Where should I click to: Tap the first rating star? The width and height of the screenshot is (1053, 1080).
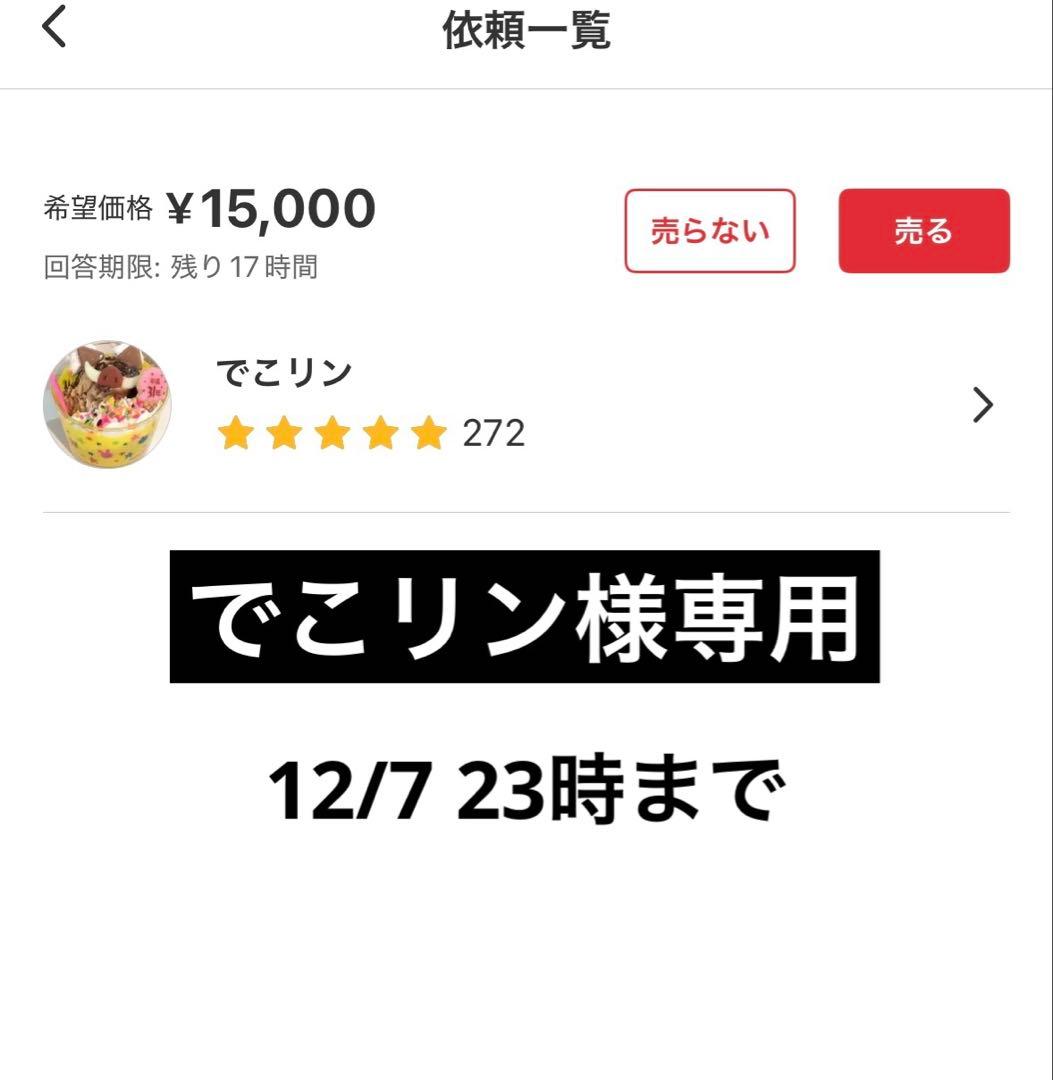coord(237,434)
